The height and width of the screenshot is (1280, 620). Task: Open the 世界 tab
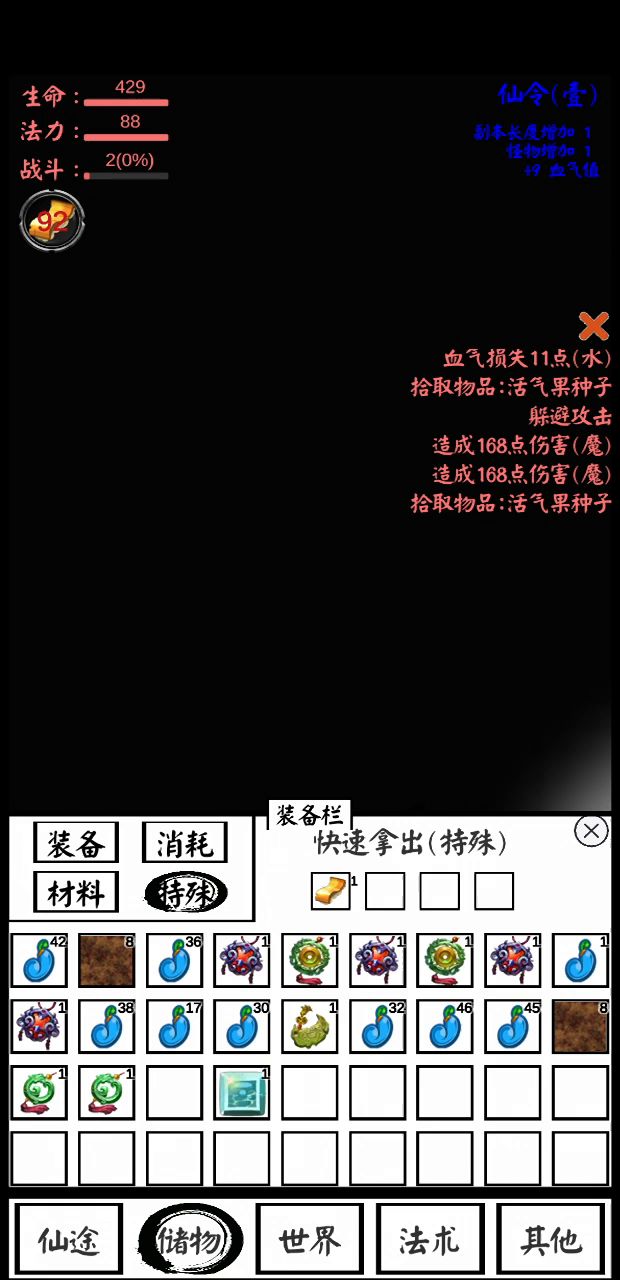[309, 1240]
